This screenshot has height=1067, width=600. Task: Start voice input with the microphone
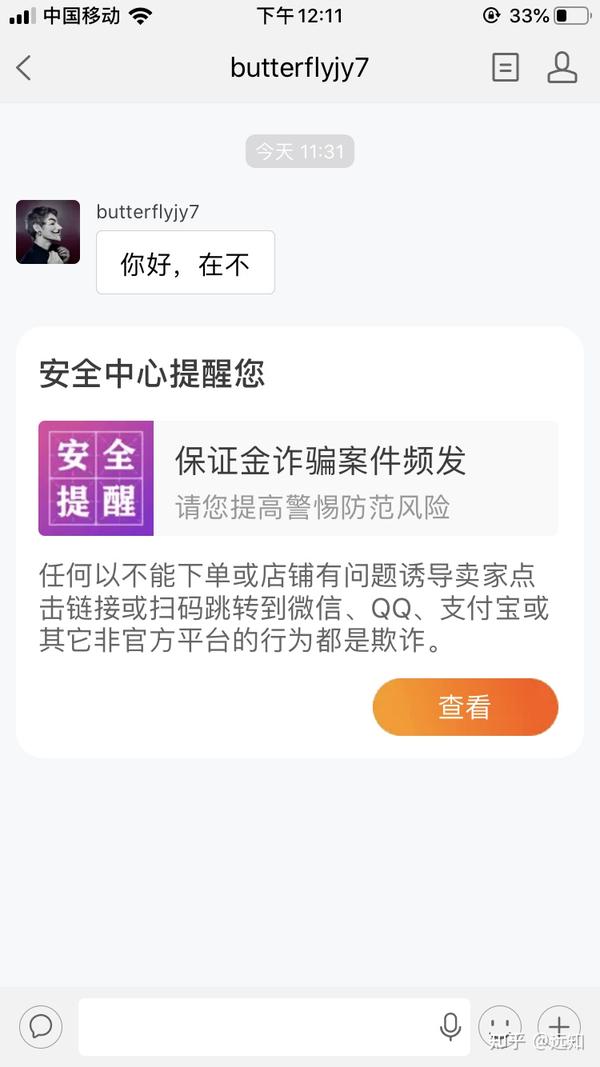450,1026
